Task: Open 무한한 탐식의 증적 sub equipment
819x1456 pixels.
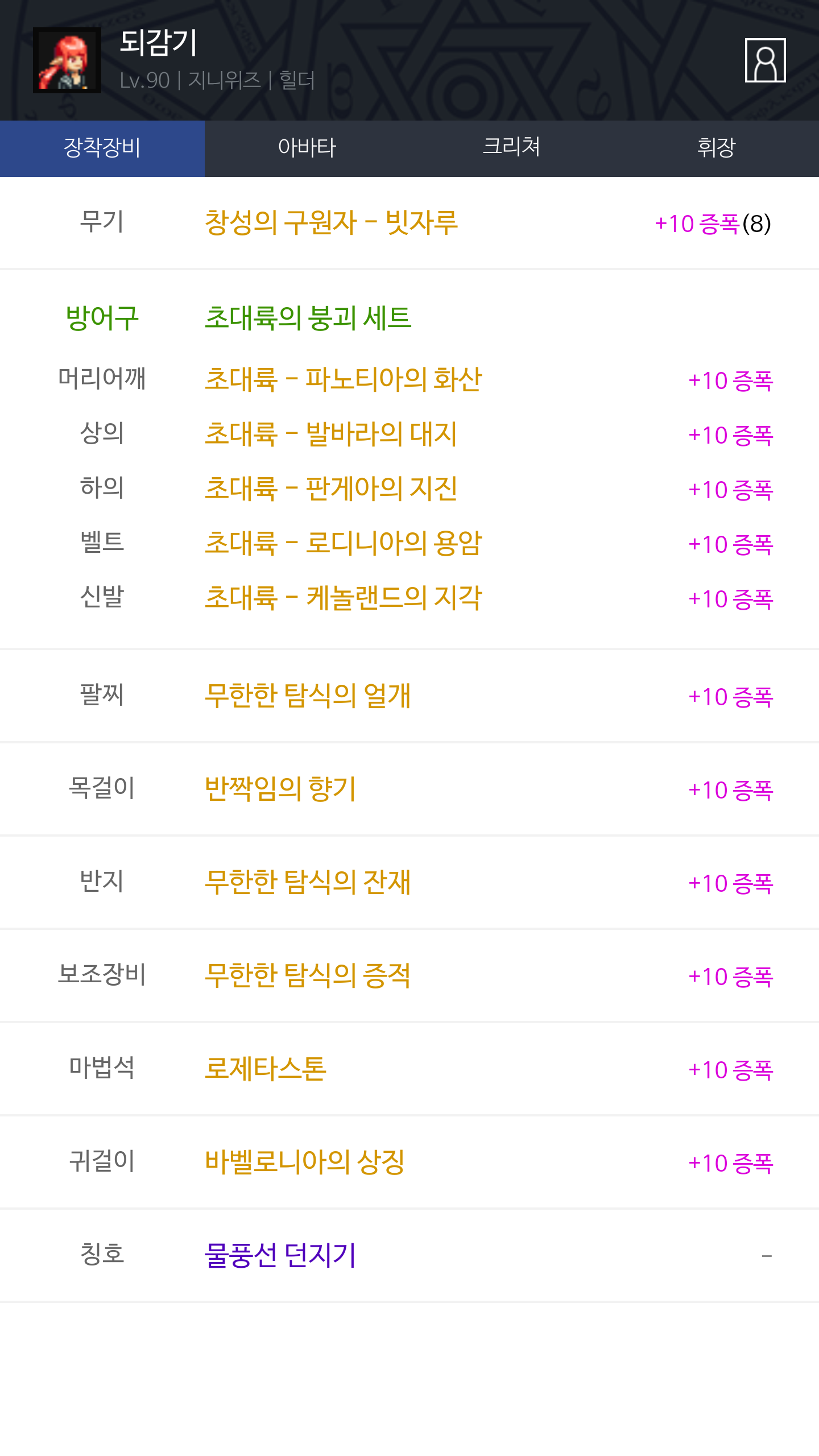Action: coord(307,975)
